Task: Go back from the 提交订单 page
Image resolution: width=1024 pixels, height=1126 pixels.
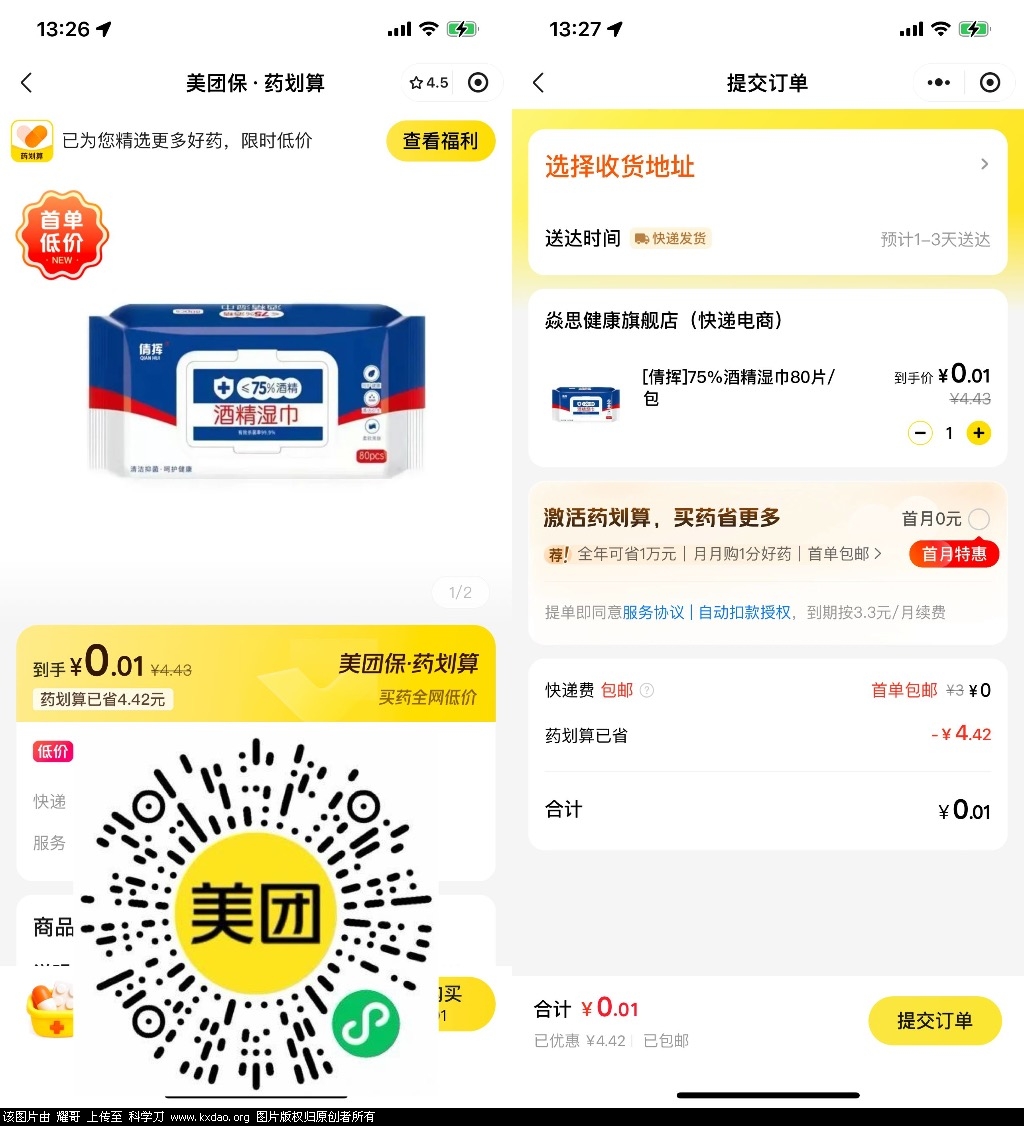Action: coord(539,83)
